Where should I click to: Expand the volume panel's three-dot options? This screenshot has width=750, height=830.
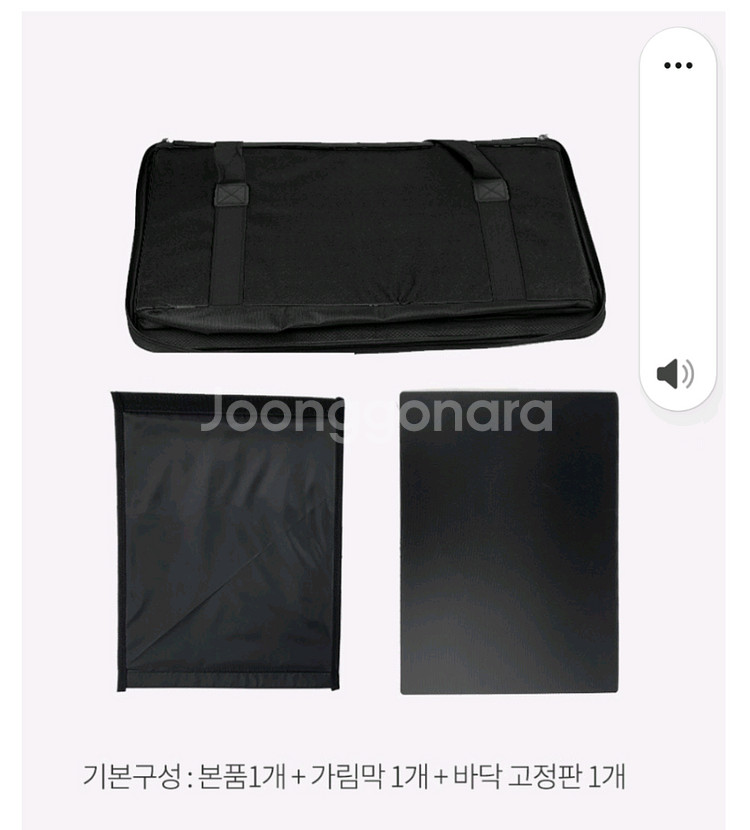pos(678,66)
